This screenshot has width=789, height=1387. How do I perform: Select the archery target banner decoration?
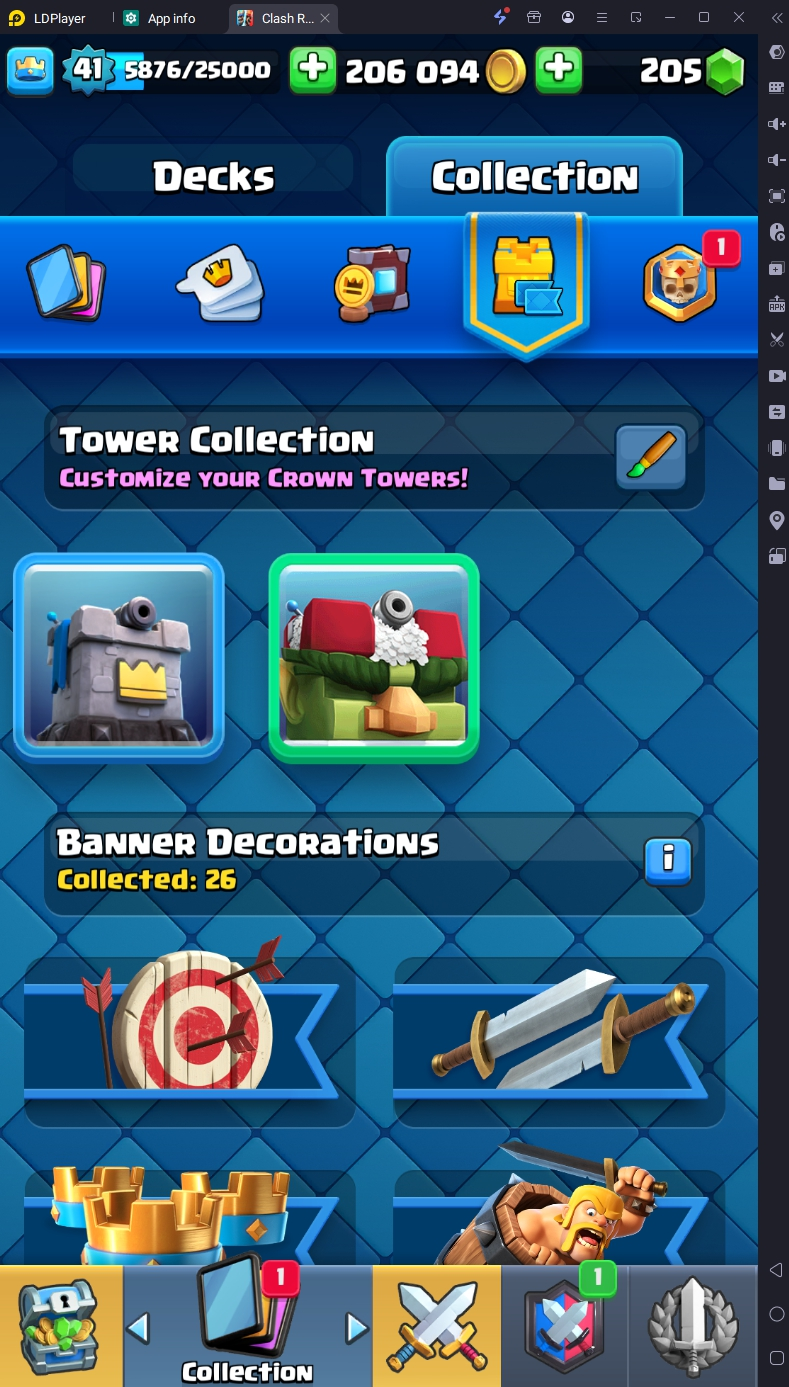(189, 1027)
